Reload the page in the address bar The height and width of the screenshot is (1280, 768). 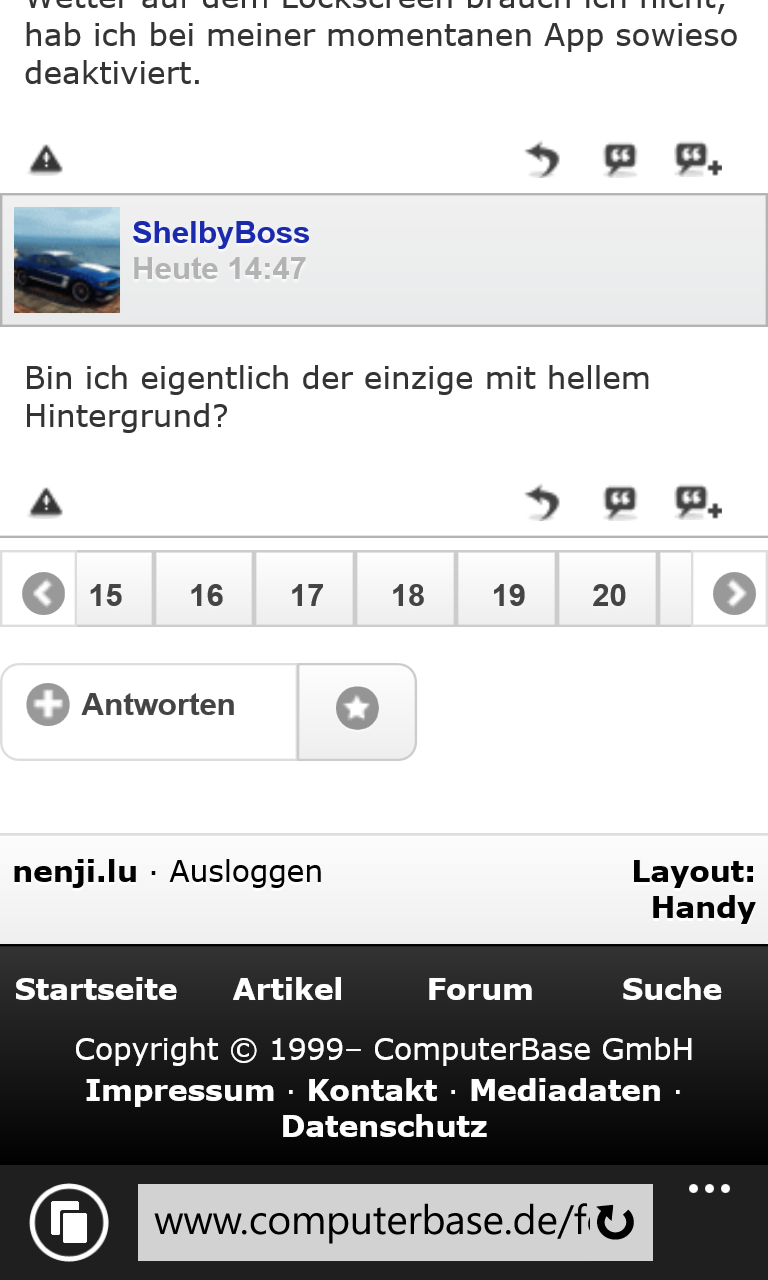coord(616,1222)
